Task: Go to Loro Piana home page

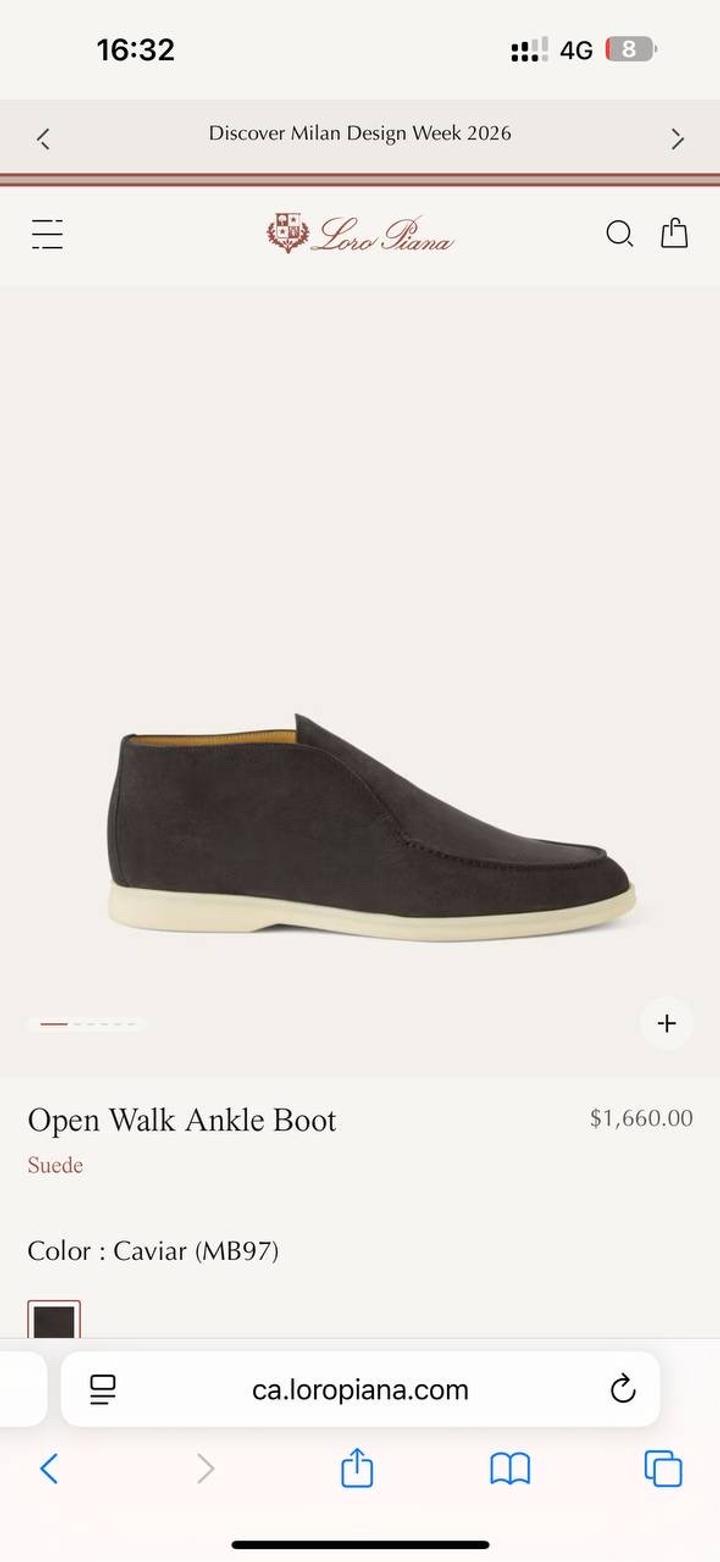Action: coord(360,234)
